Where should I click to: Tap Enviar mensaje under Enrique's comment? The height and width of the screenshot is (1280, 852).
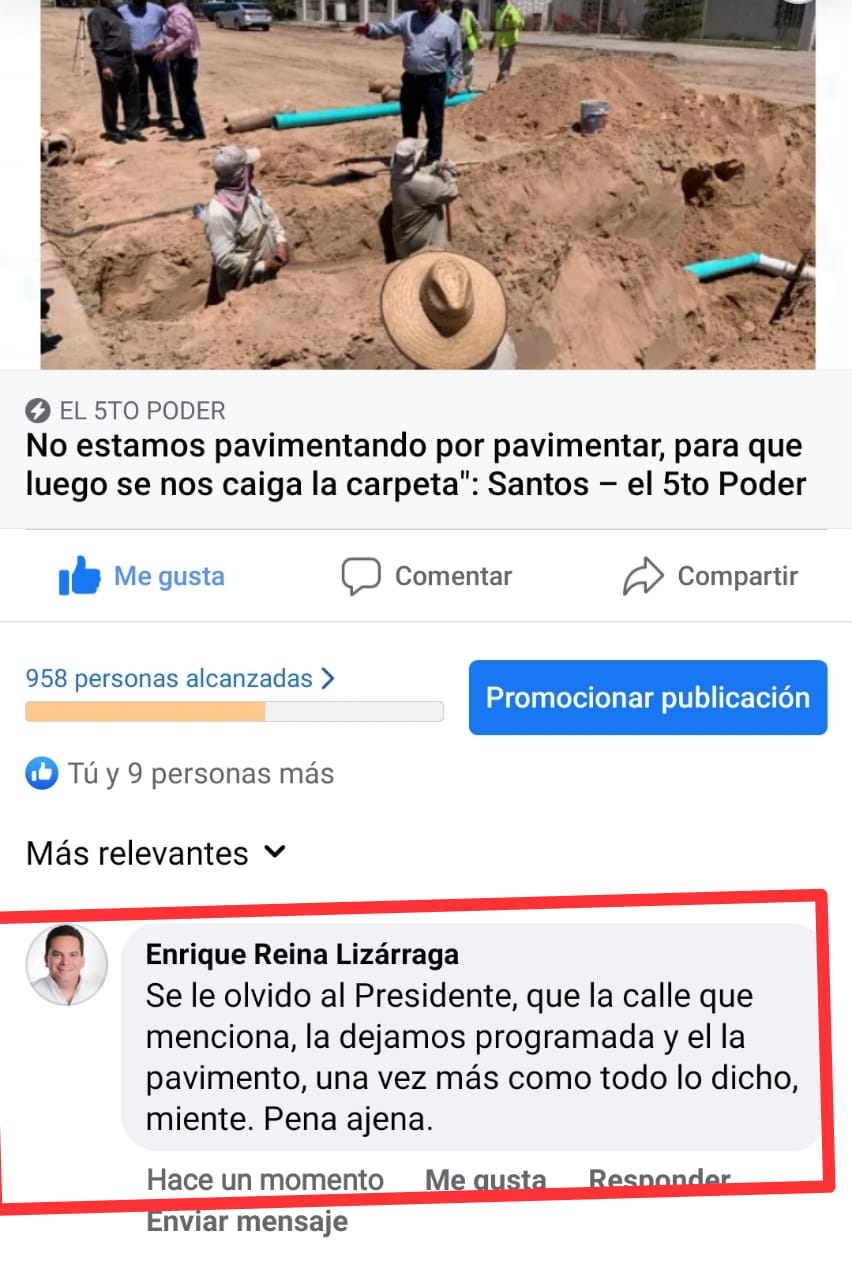[x=247, y=1221]
